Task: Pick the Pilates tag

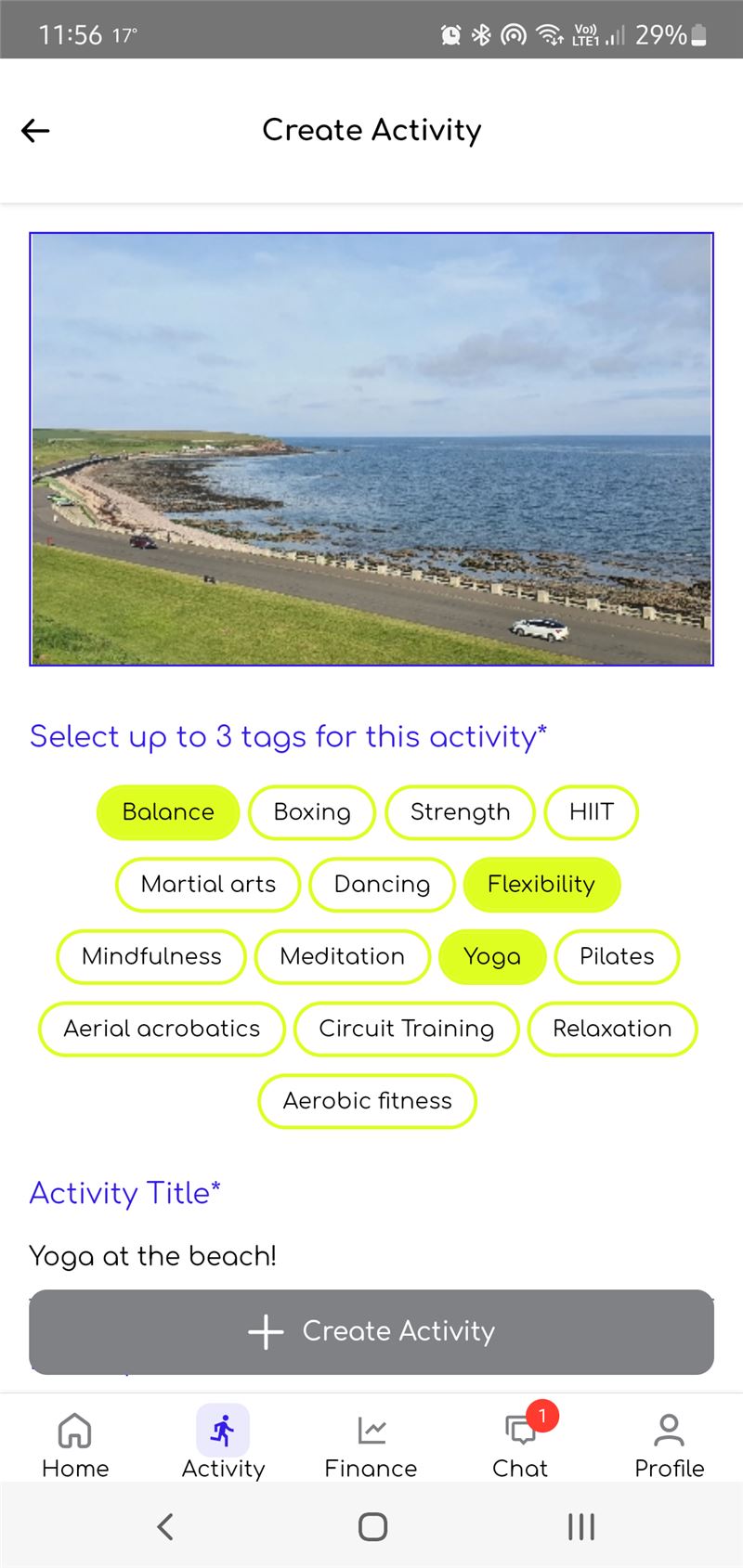Action: [x=617, y=957]
